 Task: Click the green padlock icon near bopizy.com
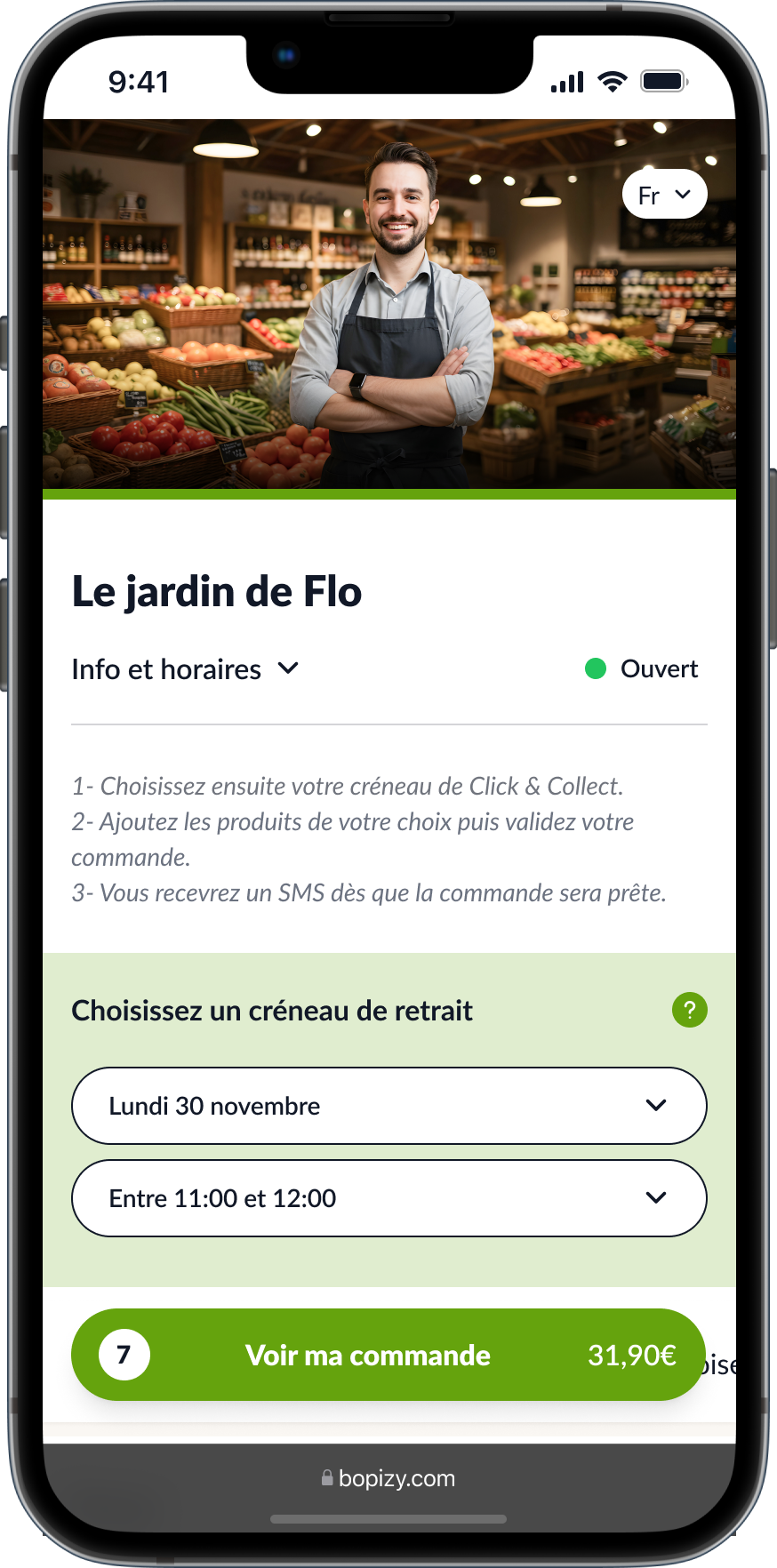328,1477
